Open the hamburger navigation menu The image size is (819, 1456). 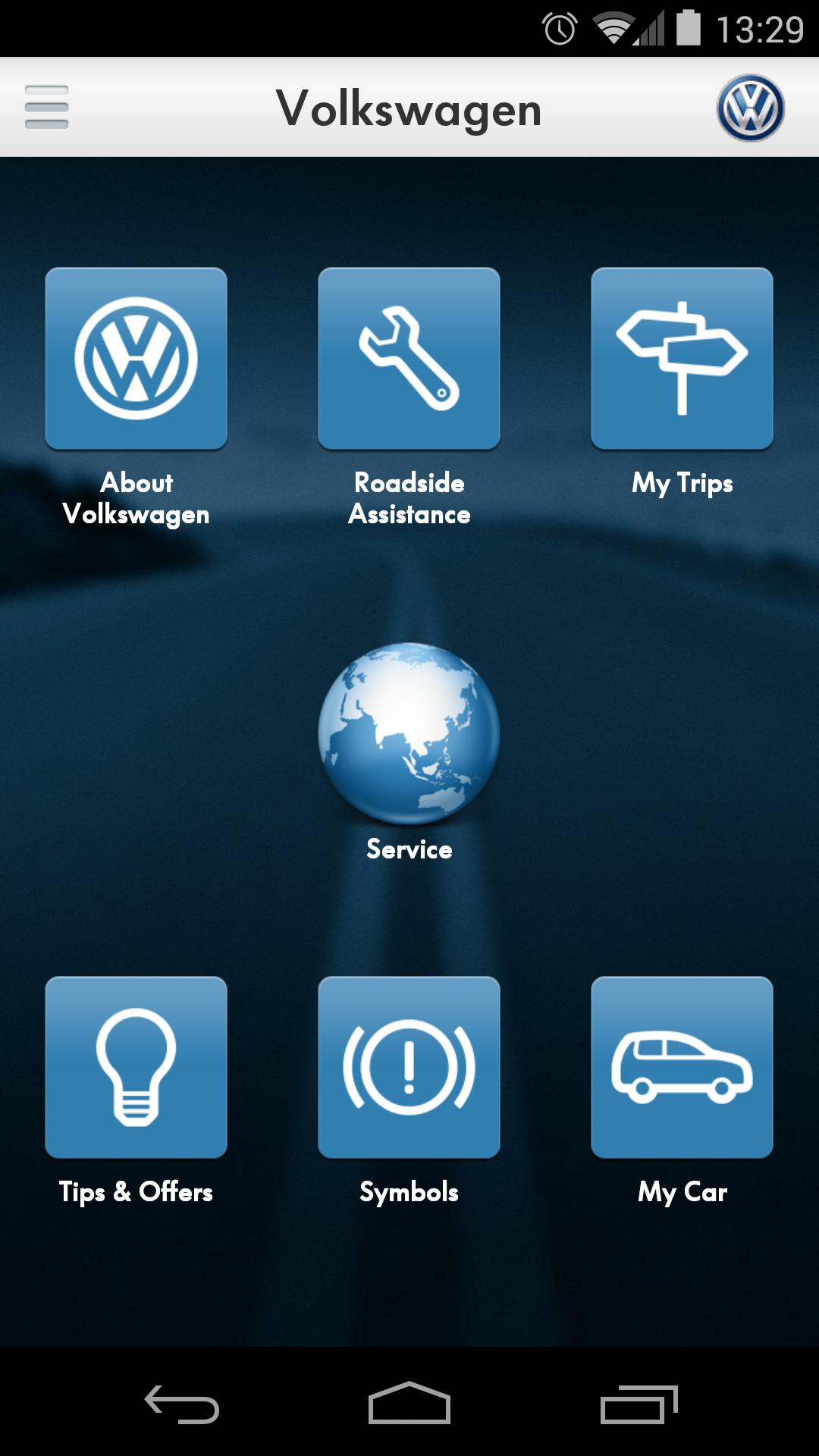[x=46, y=108]
